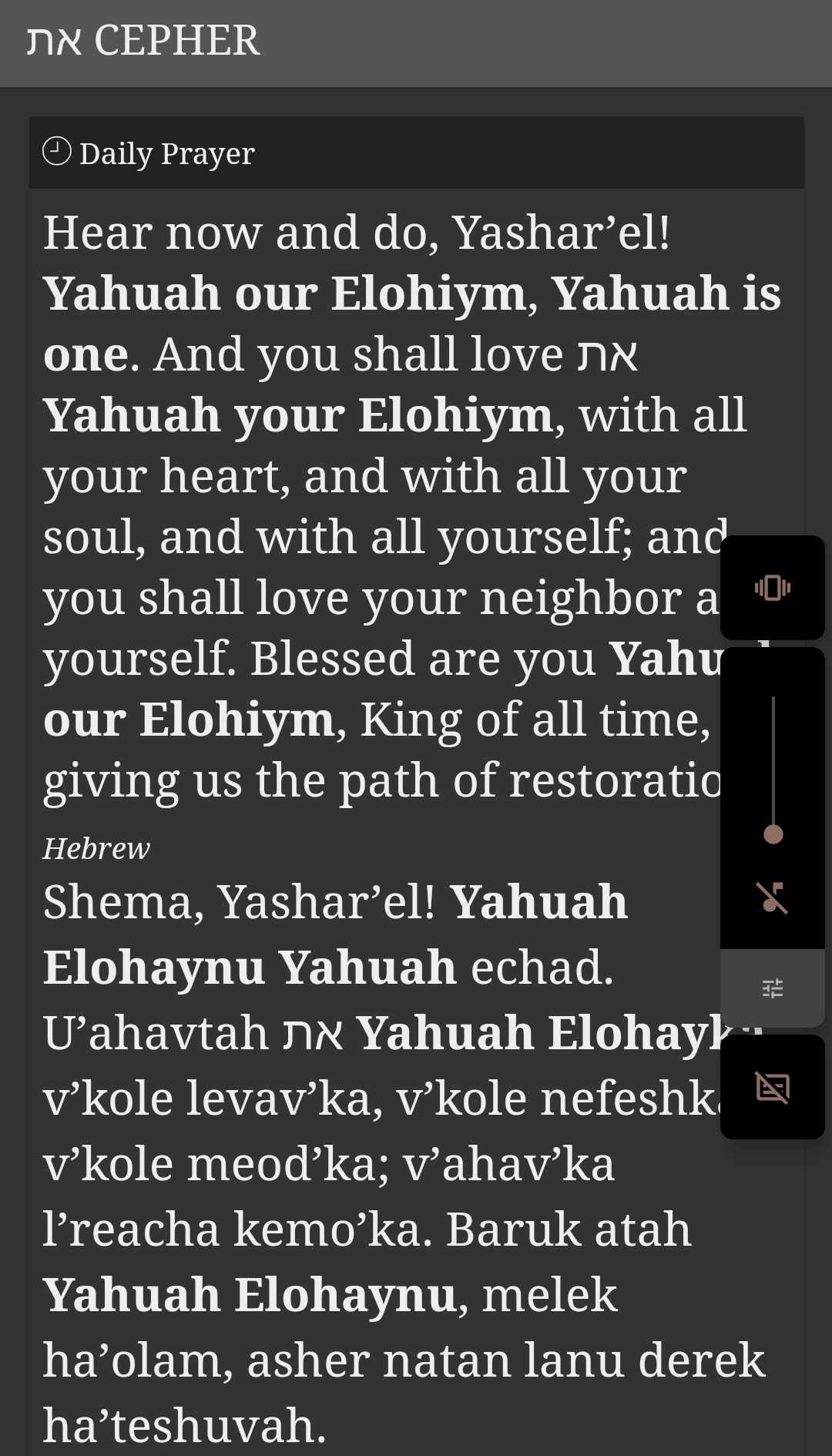Tap the media volume slider track

pyautogui.click(x=773, y=763)
